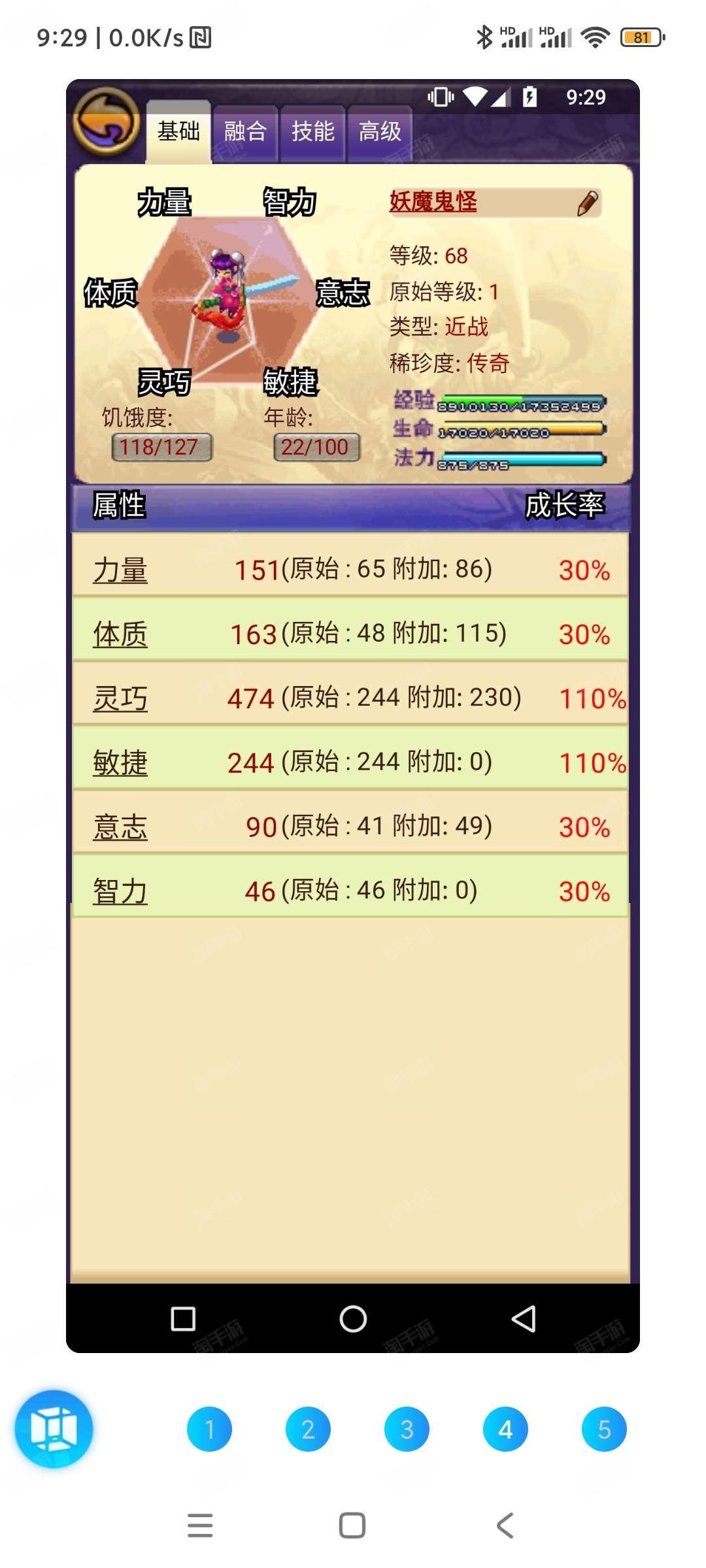
Task: Select the blue number 2 button
Action: coord(308,1429)
